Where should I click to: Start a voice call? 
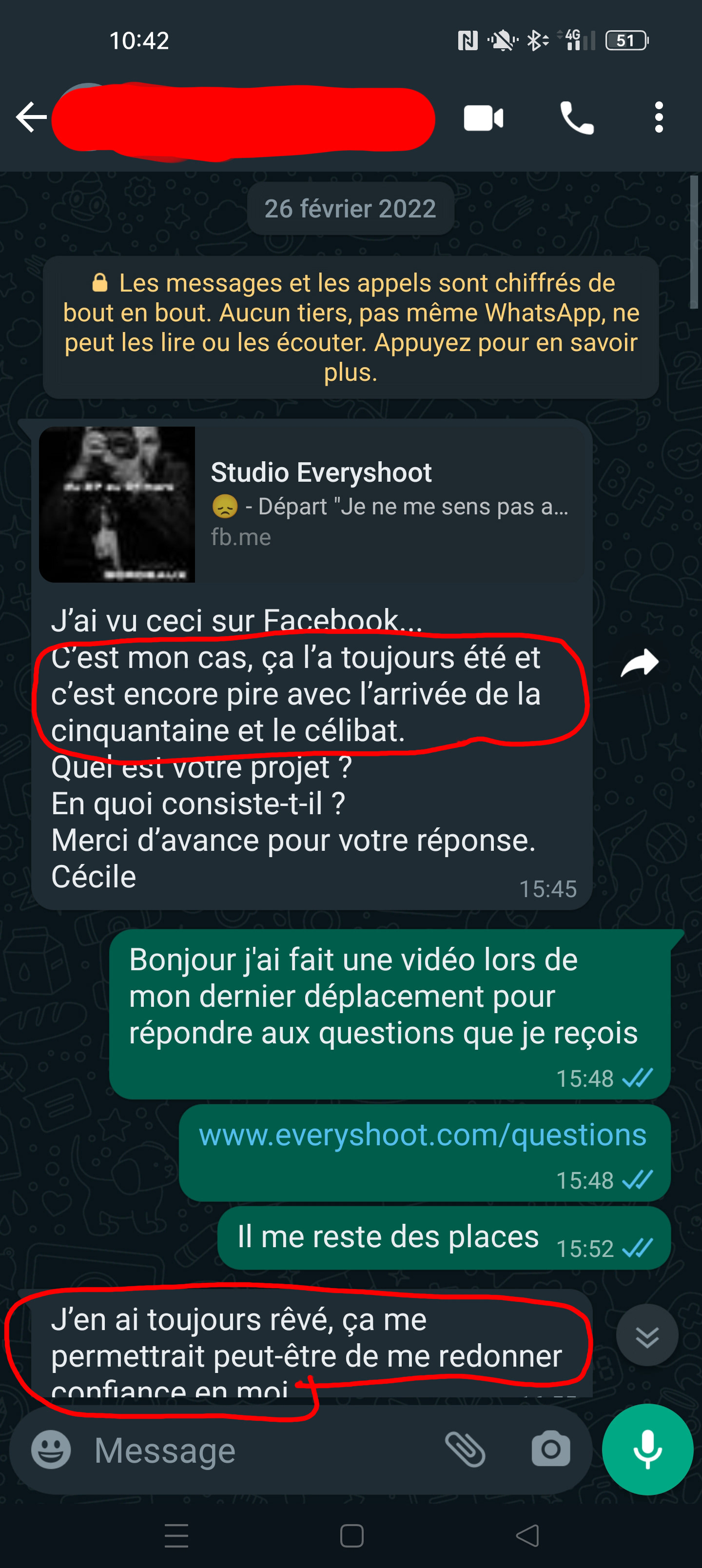tap(577, 118)
